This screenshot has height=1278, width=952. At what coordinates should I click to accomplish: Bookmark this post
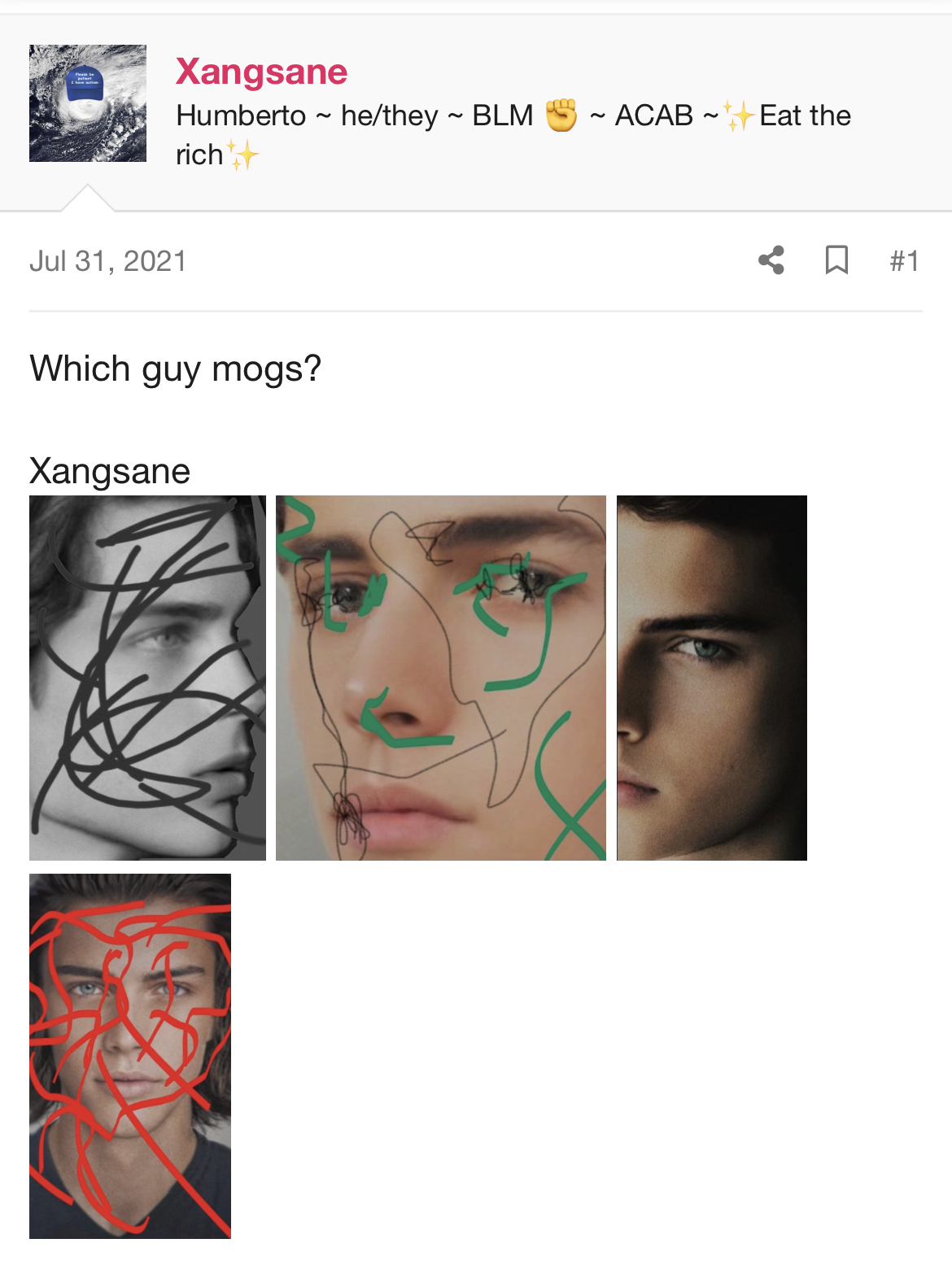tap(836, 260)
